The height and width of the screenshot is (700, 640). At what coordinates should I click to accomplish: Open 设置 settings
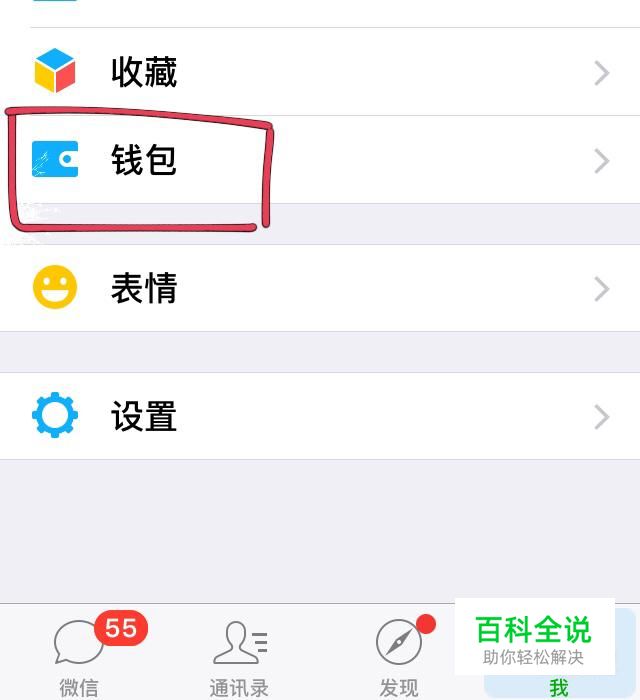tap(320, 416)
